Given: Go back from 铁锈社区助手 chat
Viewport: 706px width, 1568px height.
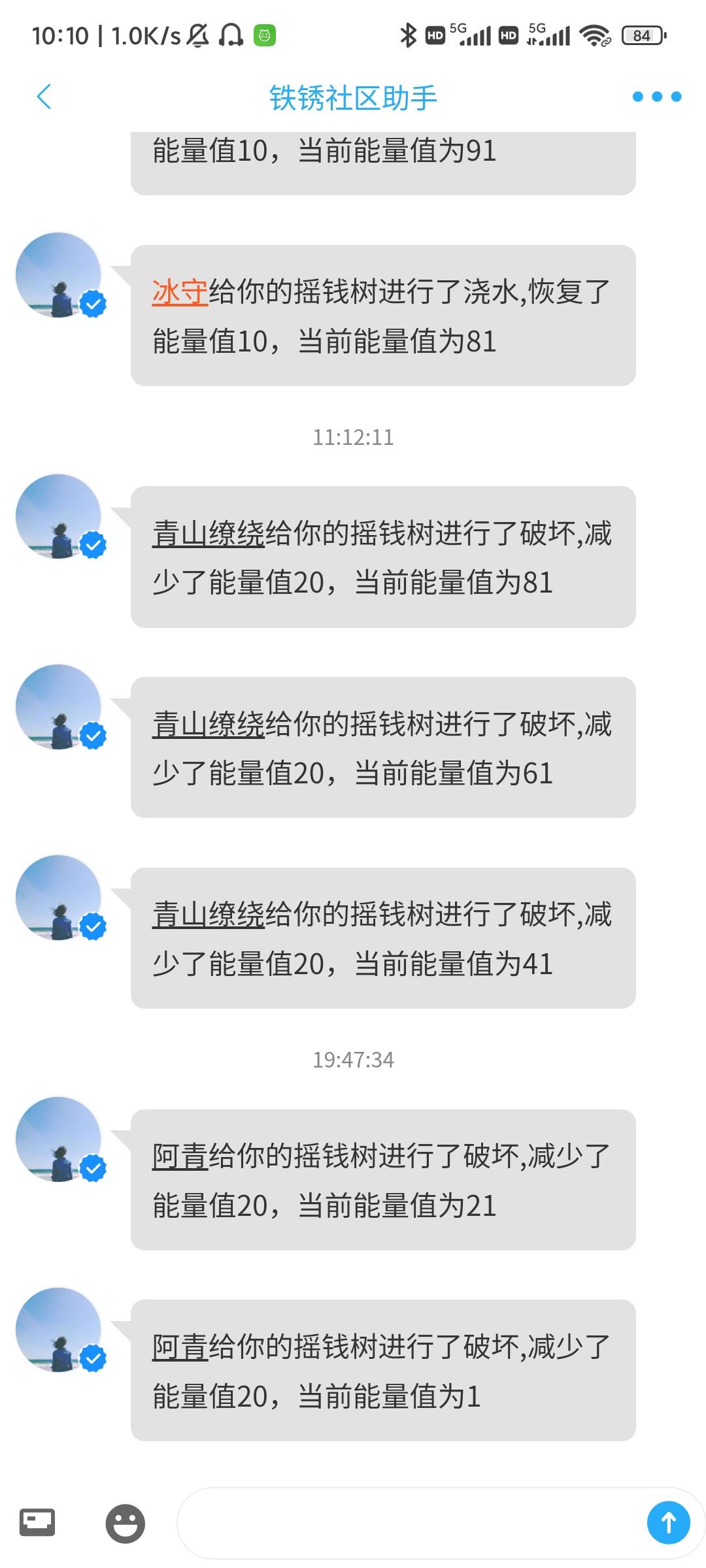Looking at the screenshot, I should point(44,97).
